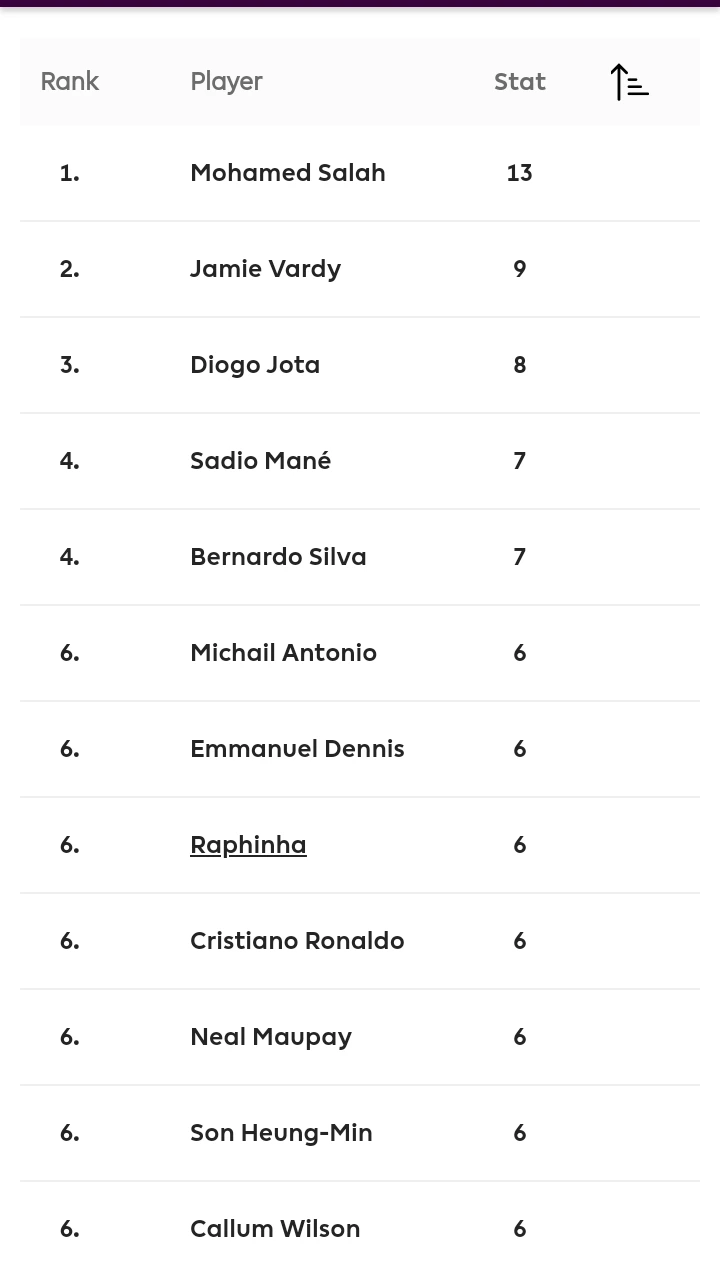Open Bernardo Silva's player page
Viewport: 720px width, 1275px height.
278,557
